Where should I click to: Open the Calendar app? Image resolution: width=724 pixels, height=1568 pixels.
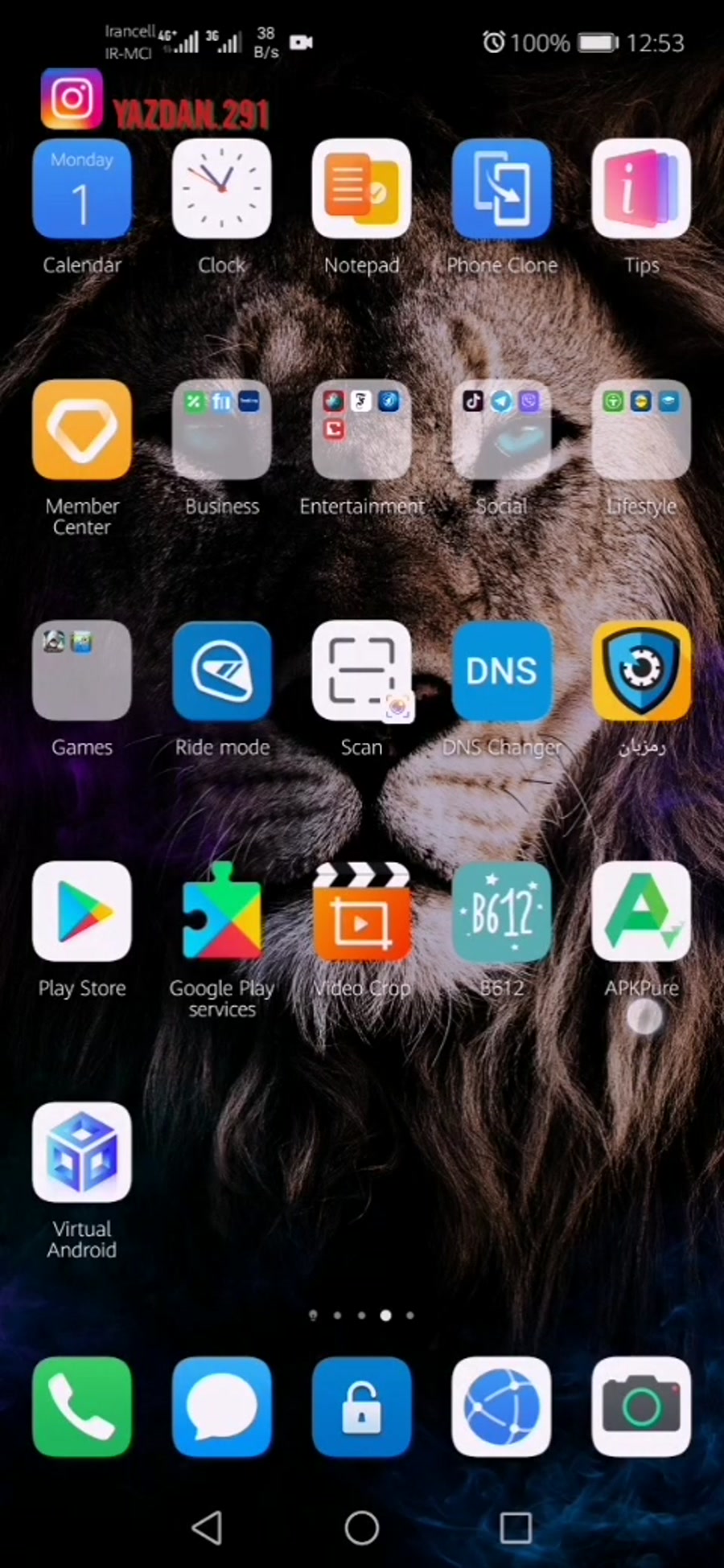(81, 190)
